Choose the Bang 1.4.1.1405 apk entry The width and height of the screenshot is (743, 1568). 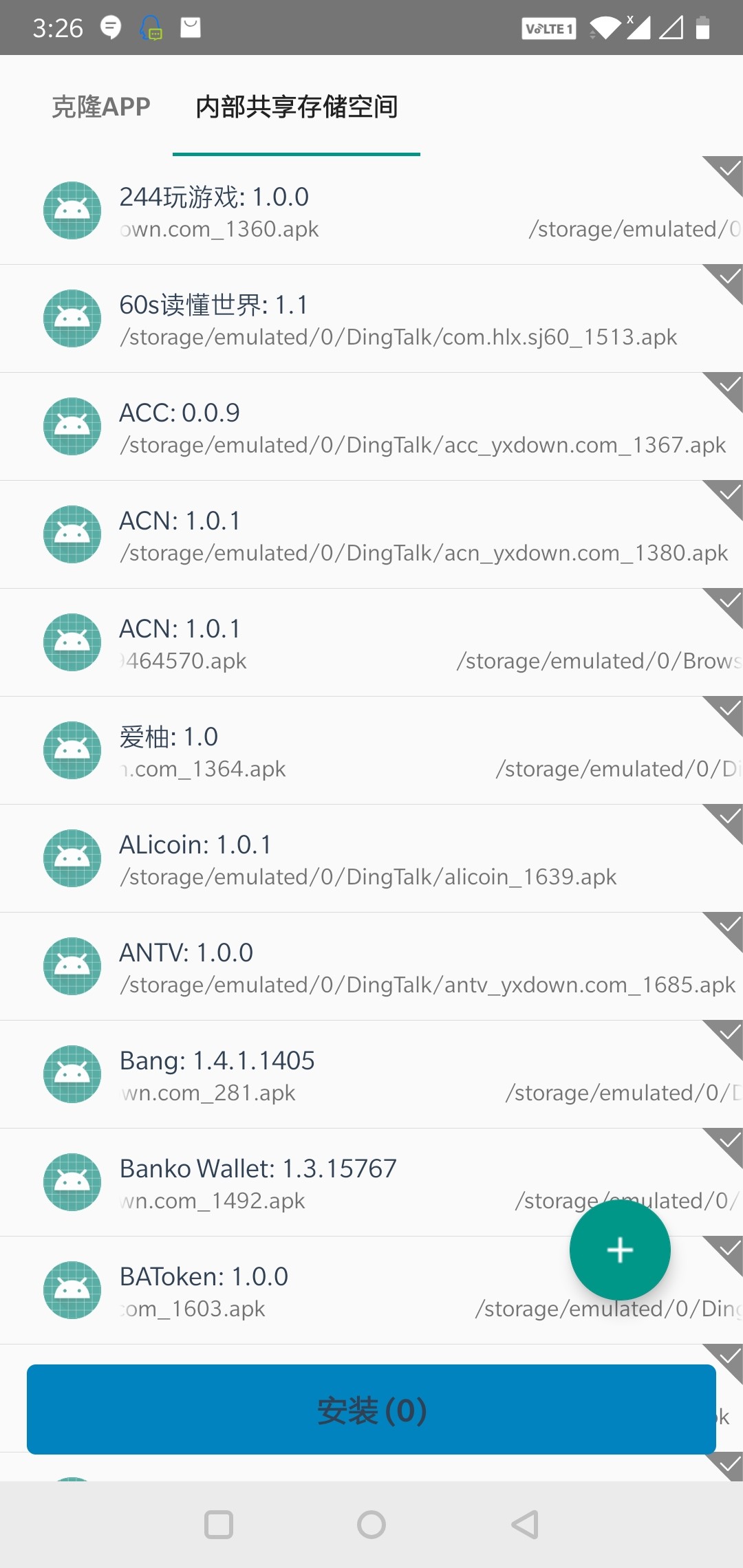[x=371, y=1075]
